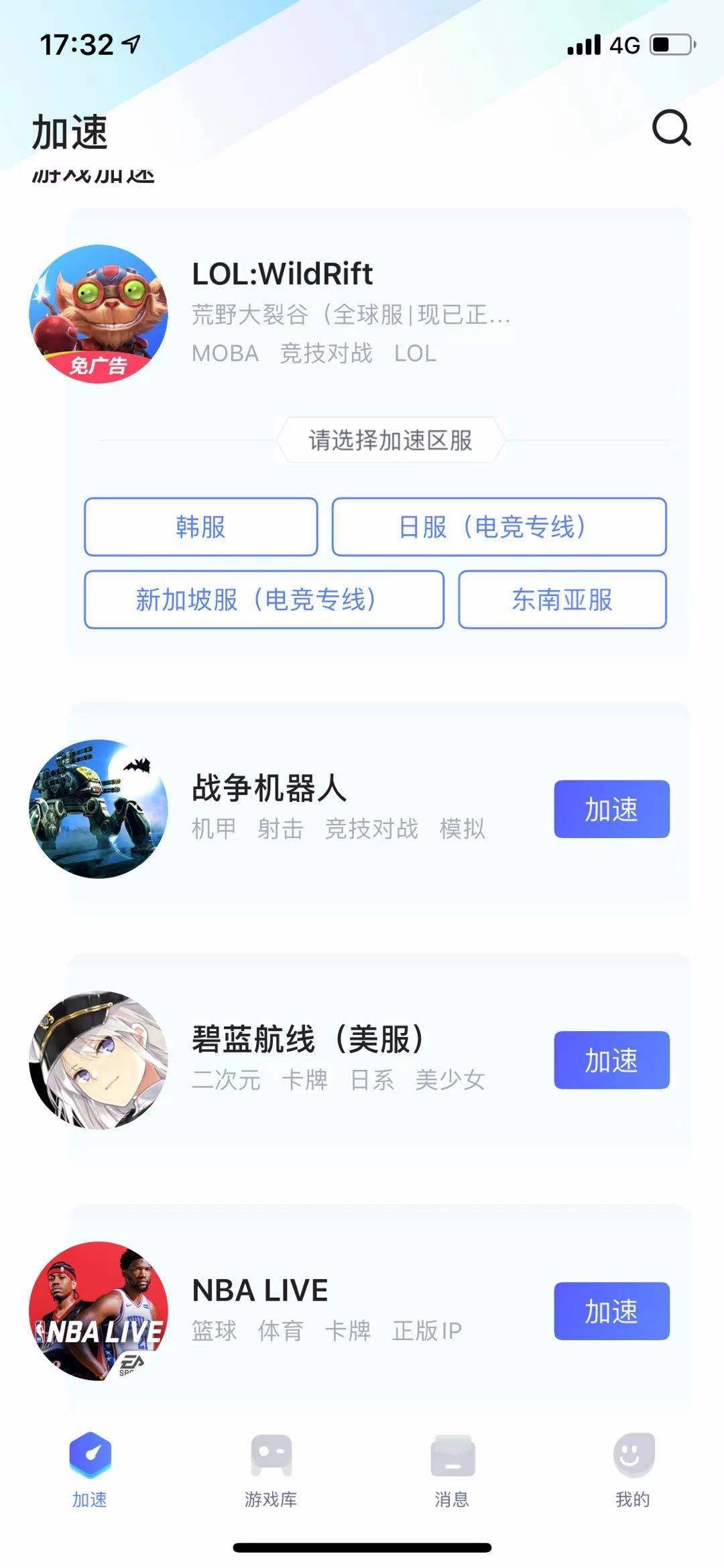Select 新加坡服（电竞专线）server
724x1568 pixels.
click(x=263, y=599)
